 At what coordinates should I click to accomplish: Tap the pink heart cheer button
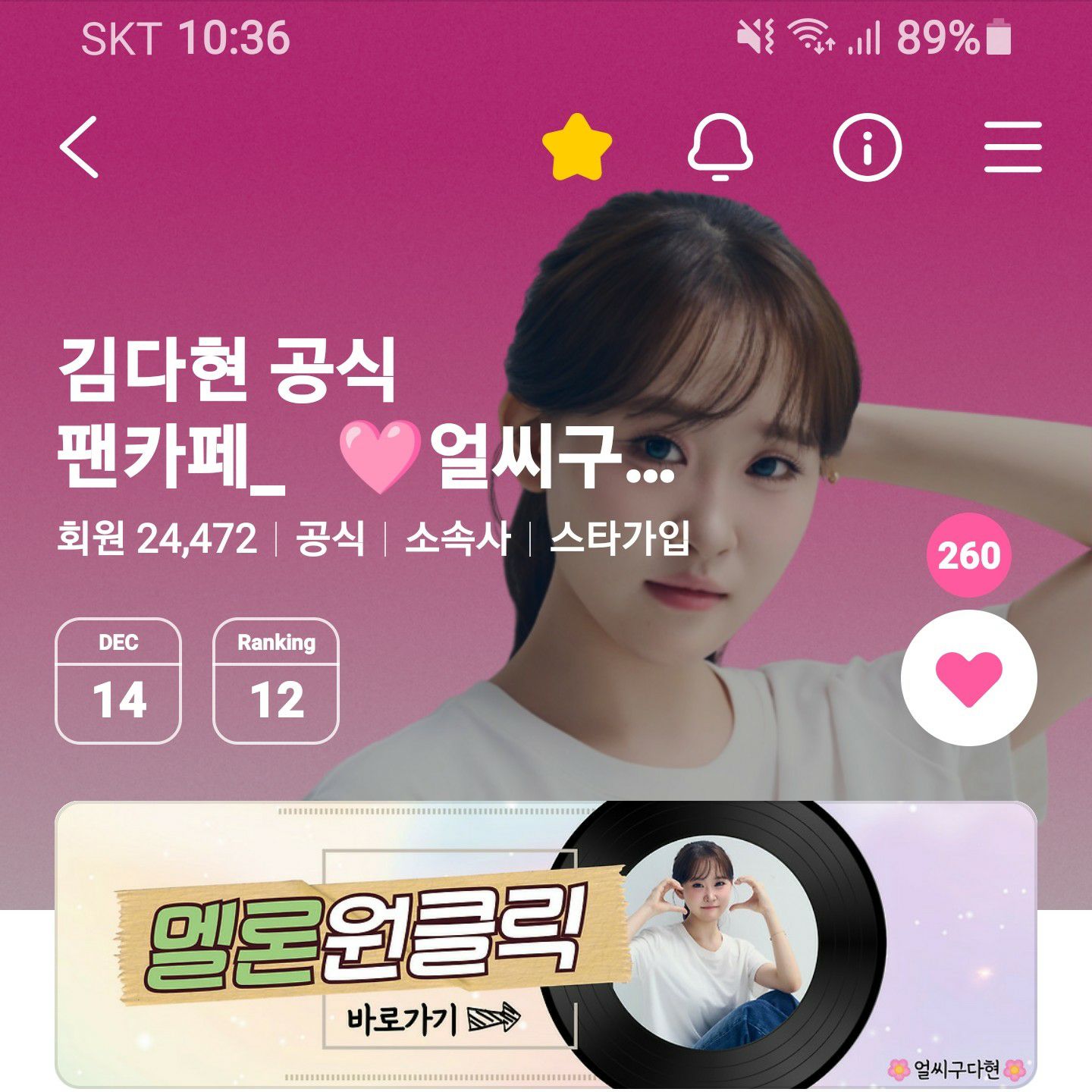[x=968, y=678]
